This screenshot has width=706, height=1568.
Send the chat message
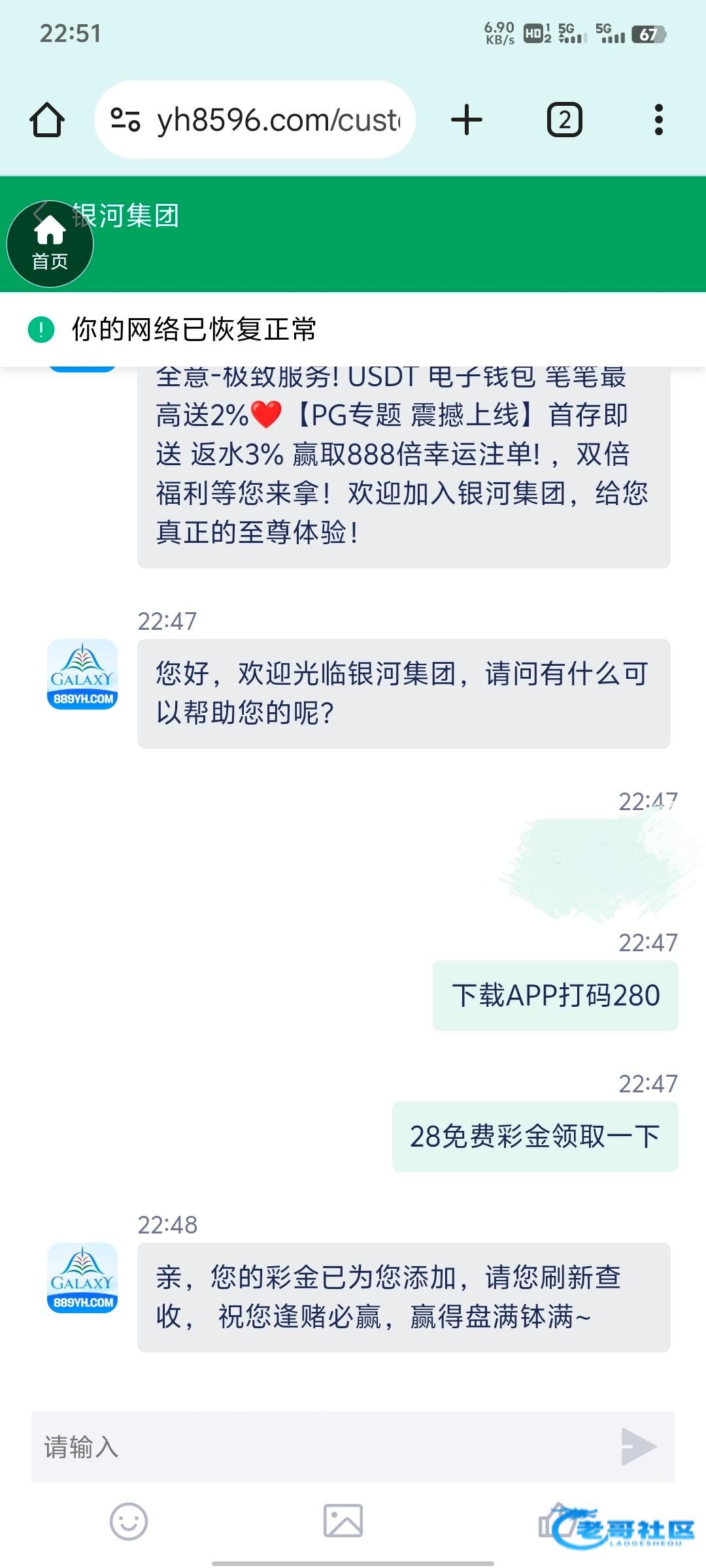pyautogui.click(x=638, y=1446)
